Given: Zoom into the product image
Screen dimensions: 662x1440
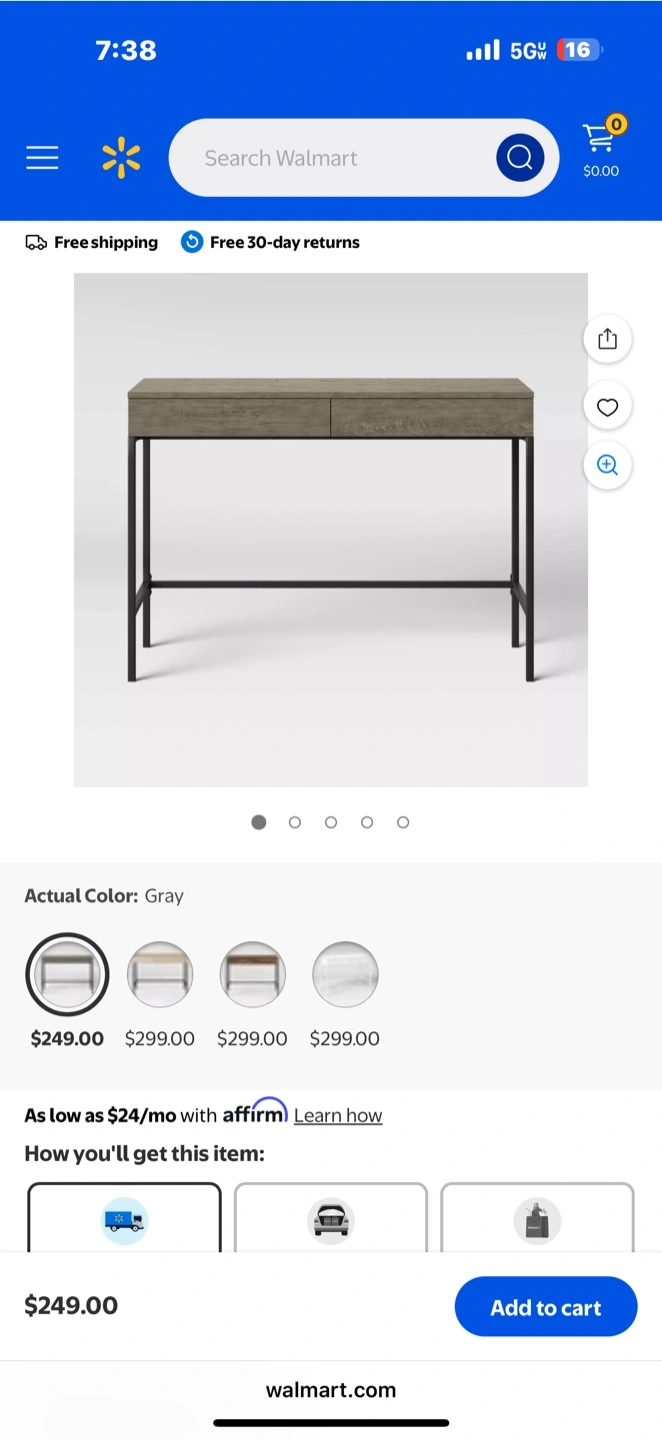Looking at the screenshot, I should click(x=607, y=465).
